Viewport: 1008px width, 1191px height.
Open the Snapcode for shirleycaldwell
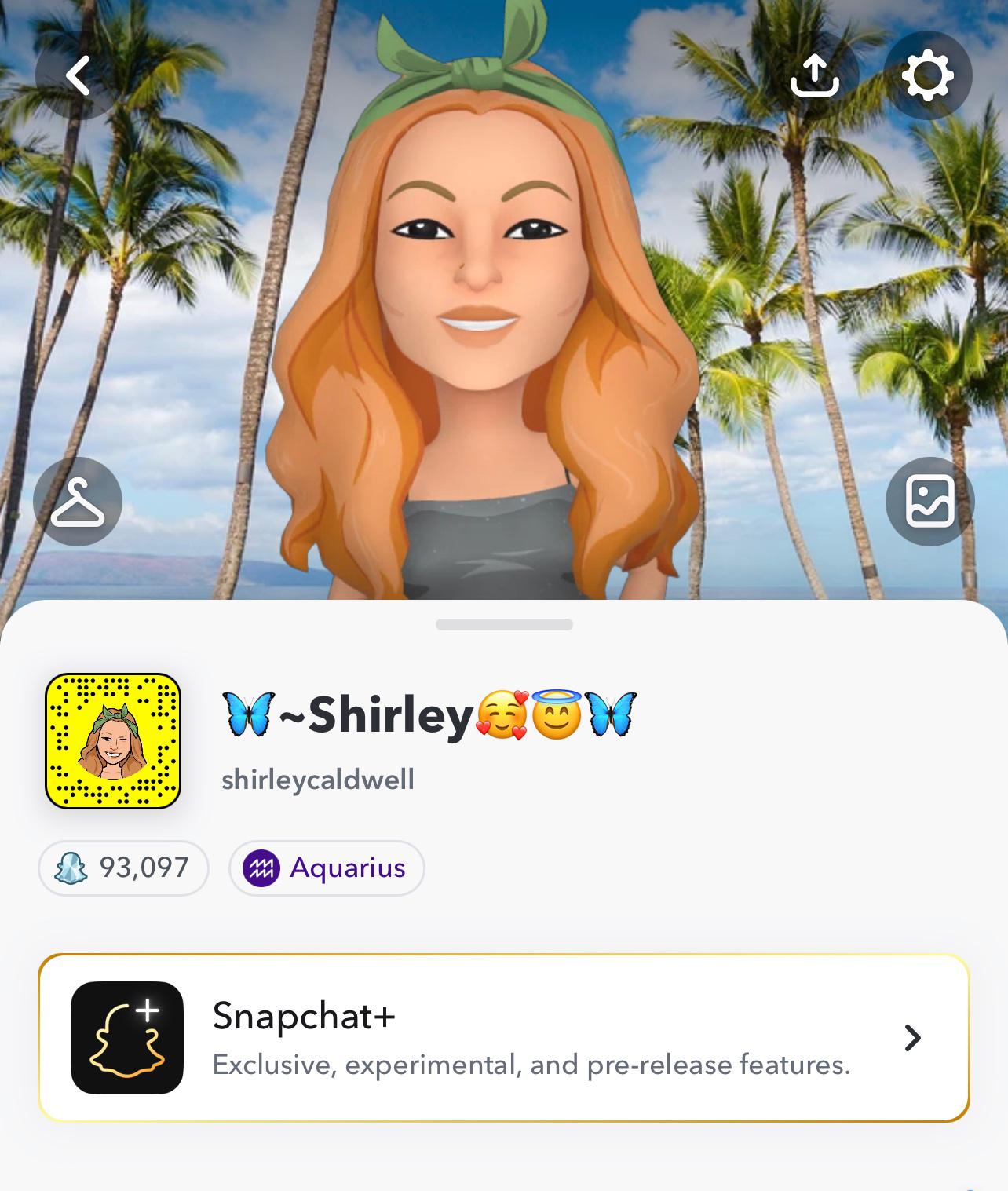point(113,740)
